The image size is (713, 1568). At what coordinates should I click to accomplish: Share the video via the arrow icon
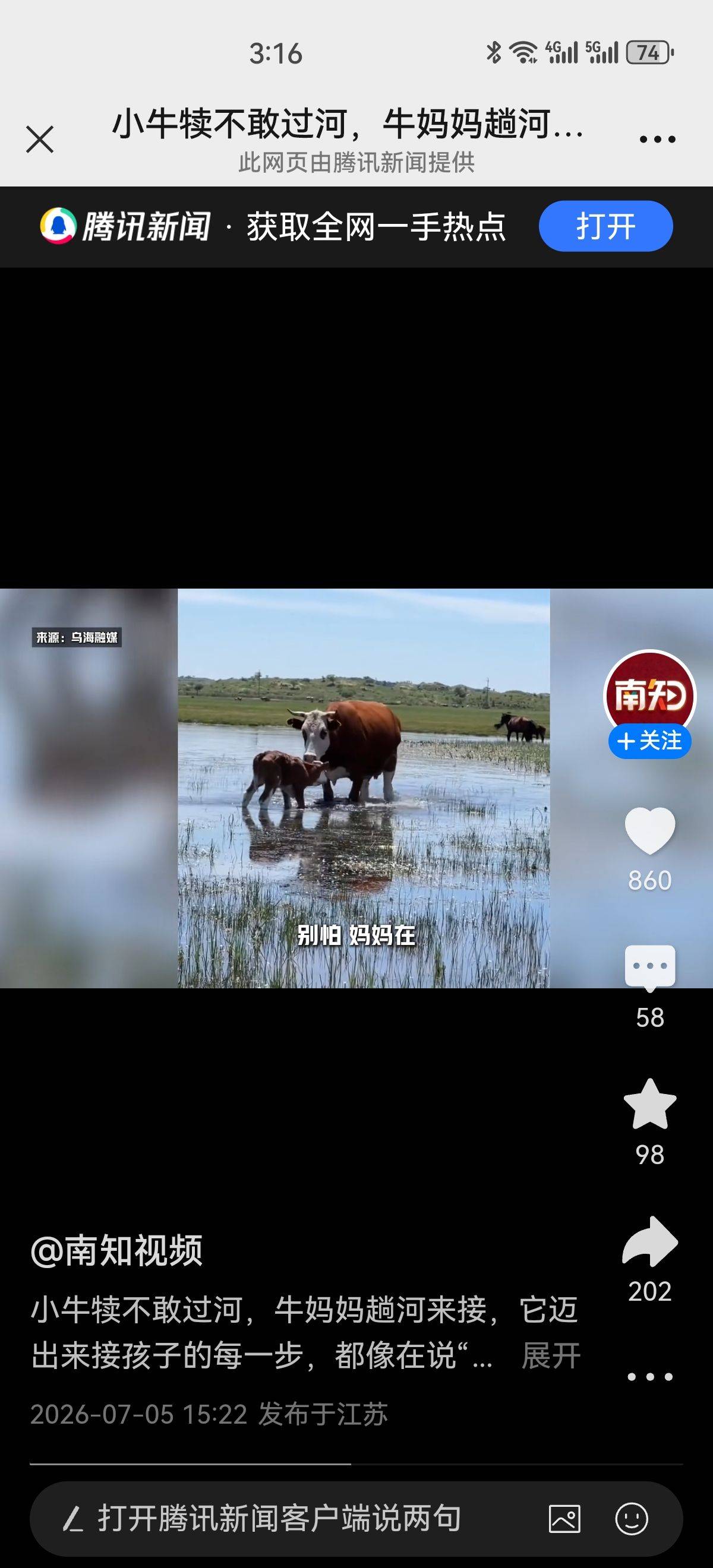649,1242
